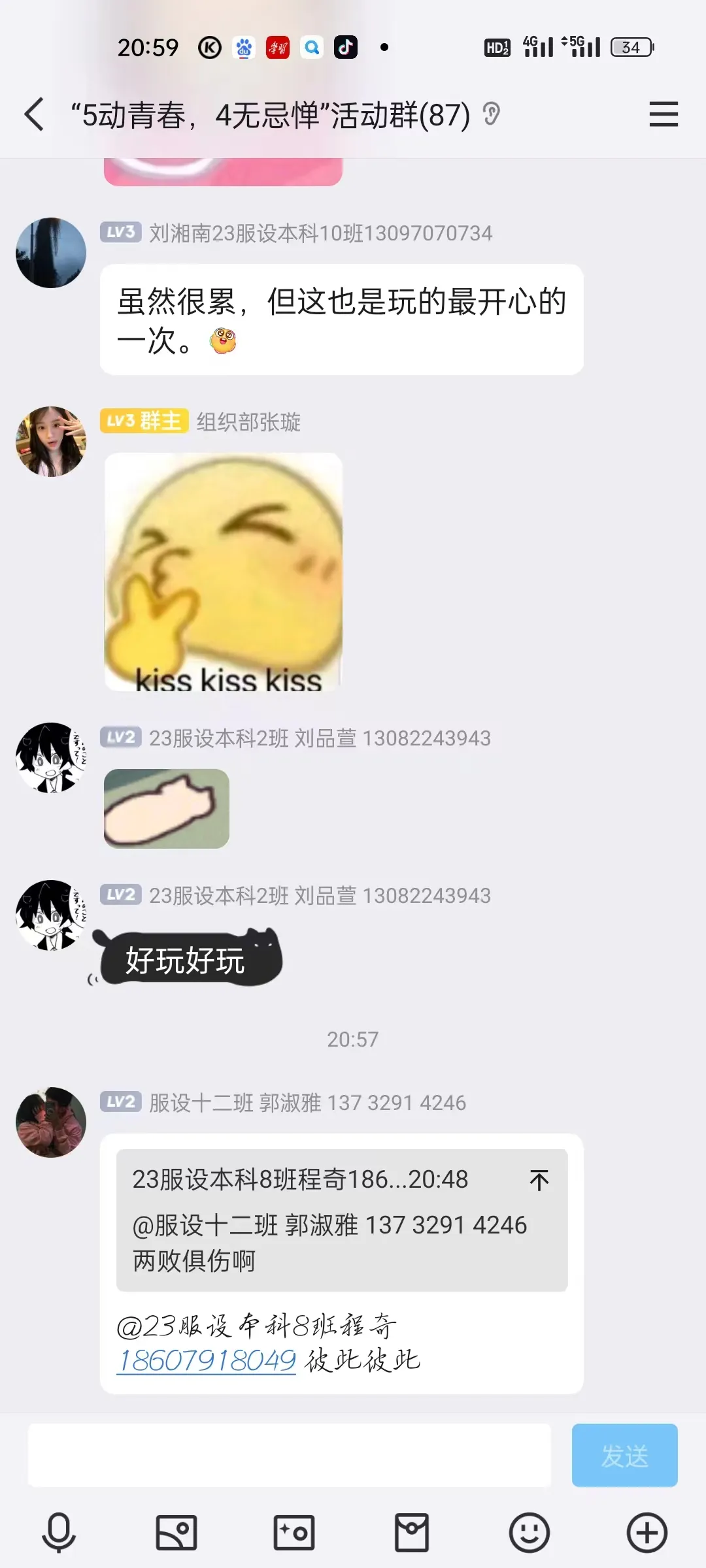Viewport: 706px width, 1568px height.
Task: Open the camera capture icon
Action: coord(294,1532)
